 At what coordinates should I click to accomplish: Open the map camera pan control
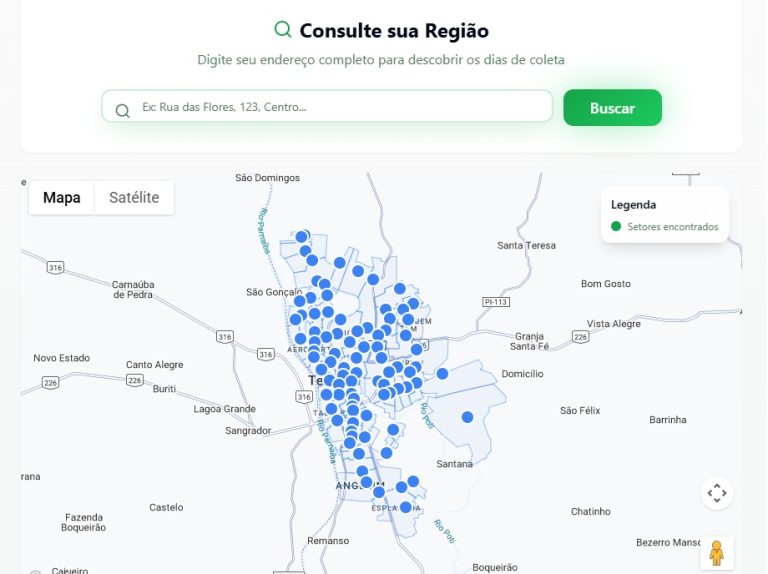click(716, 493)
